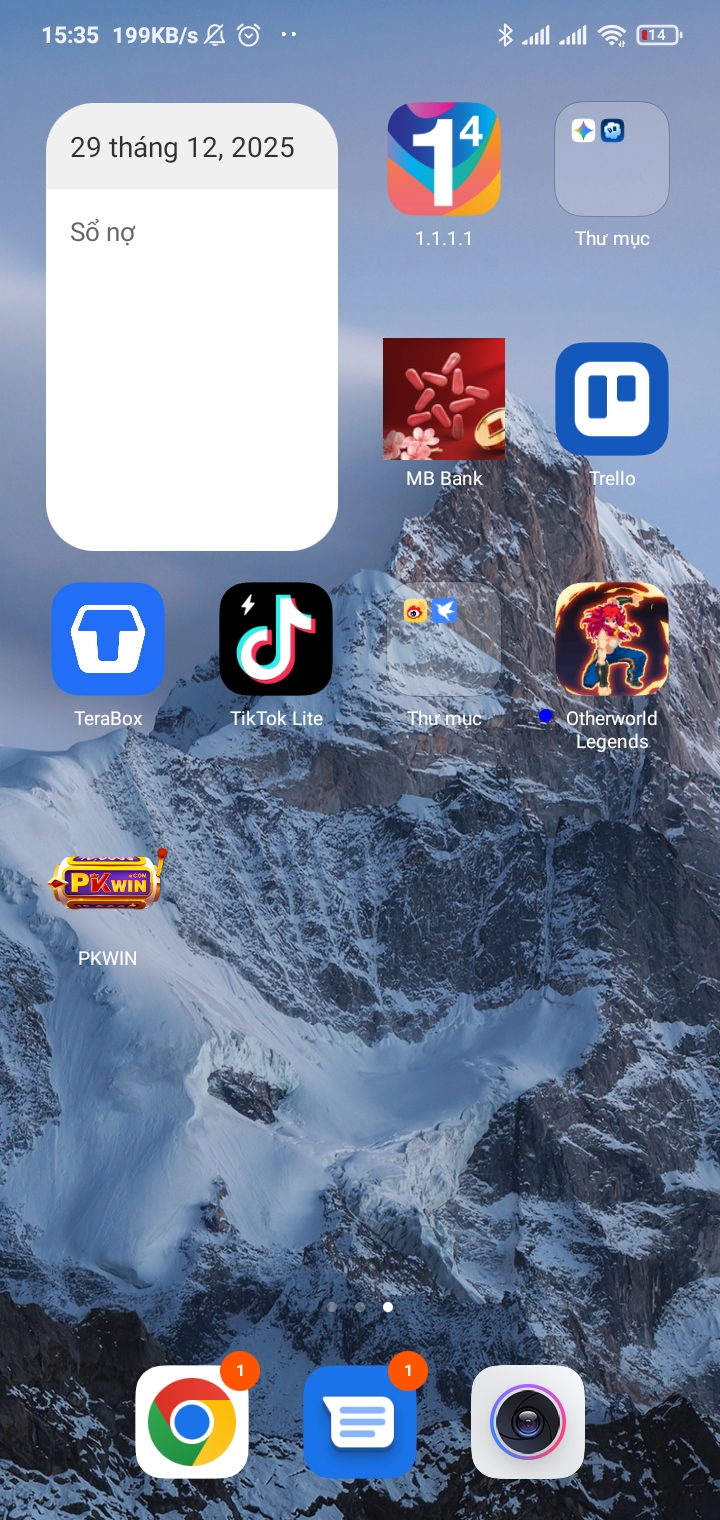
Task: Open TikTok Lite
Action: pos(276,639)
